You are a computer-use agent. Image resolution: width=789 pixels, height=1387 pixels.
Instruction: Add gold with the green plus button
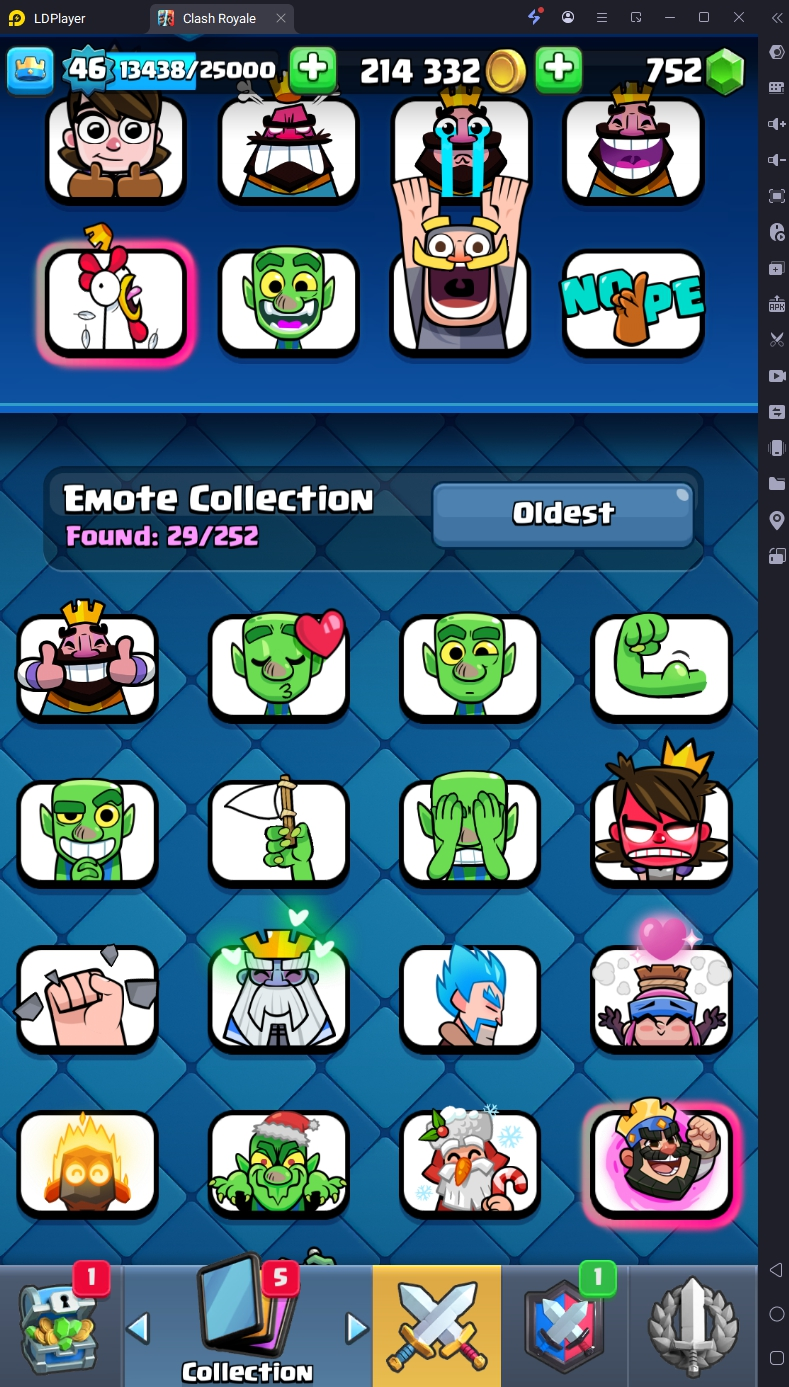click(x=559, y=69)
